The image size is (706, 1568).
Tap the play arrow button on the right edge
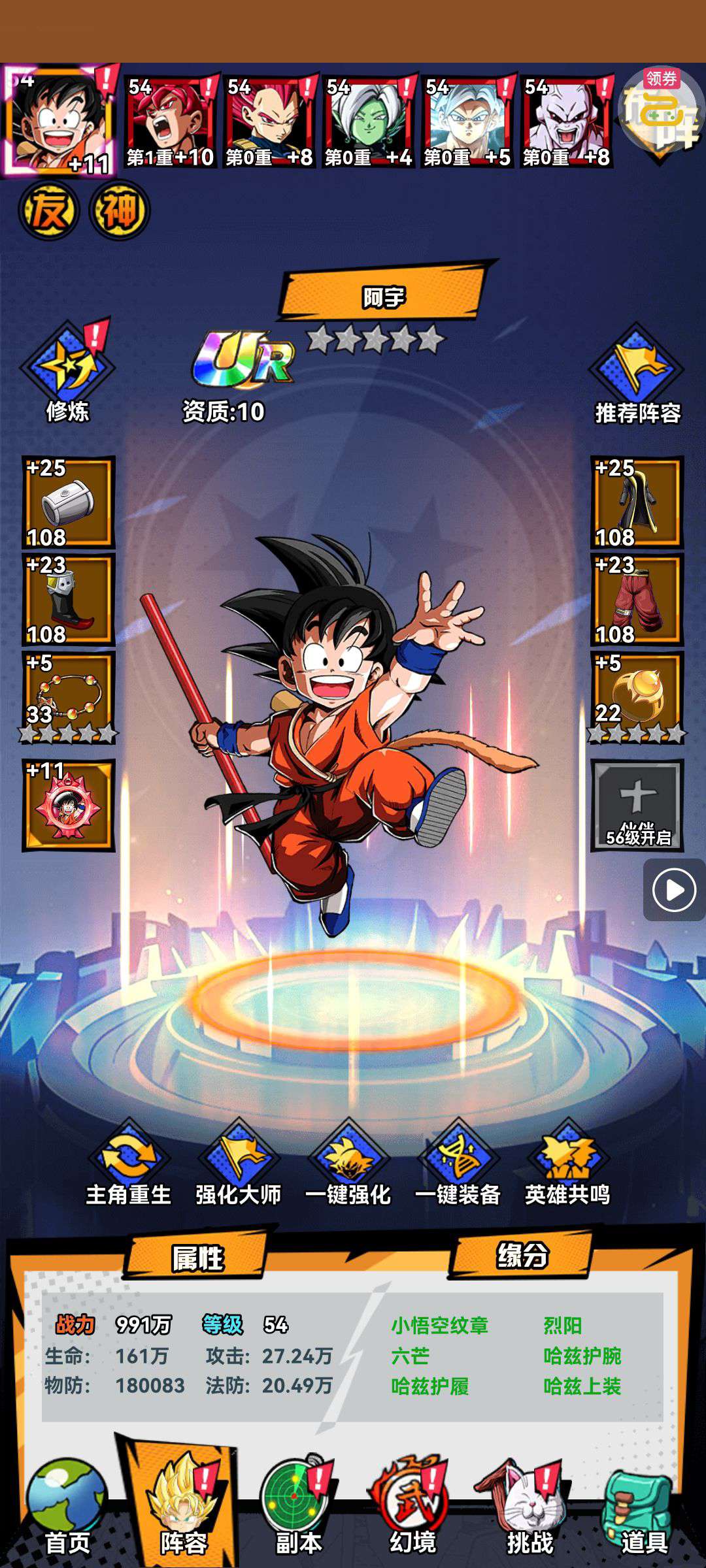coord(674,890)
